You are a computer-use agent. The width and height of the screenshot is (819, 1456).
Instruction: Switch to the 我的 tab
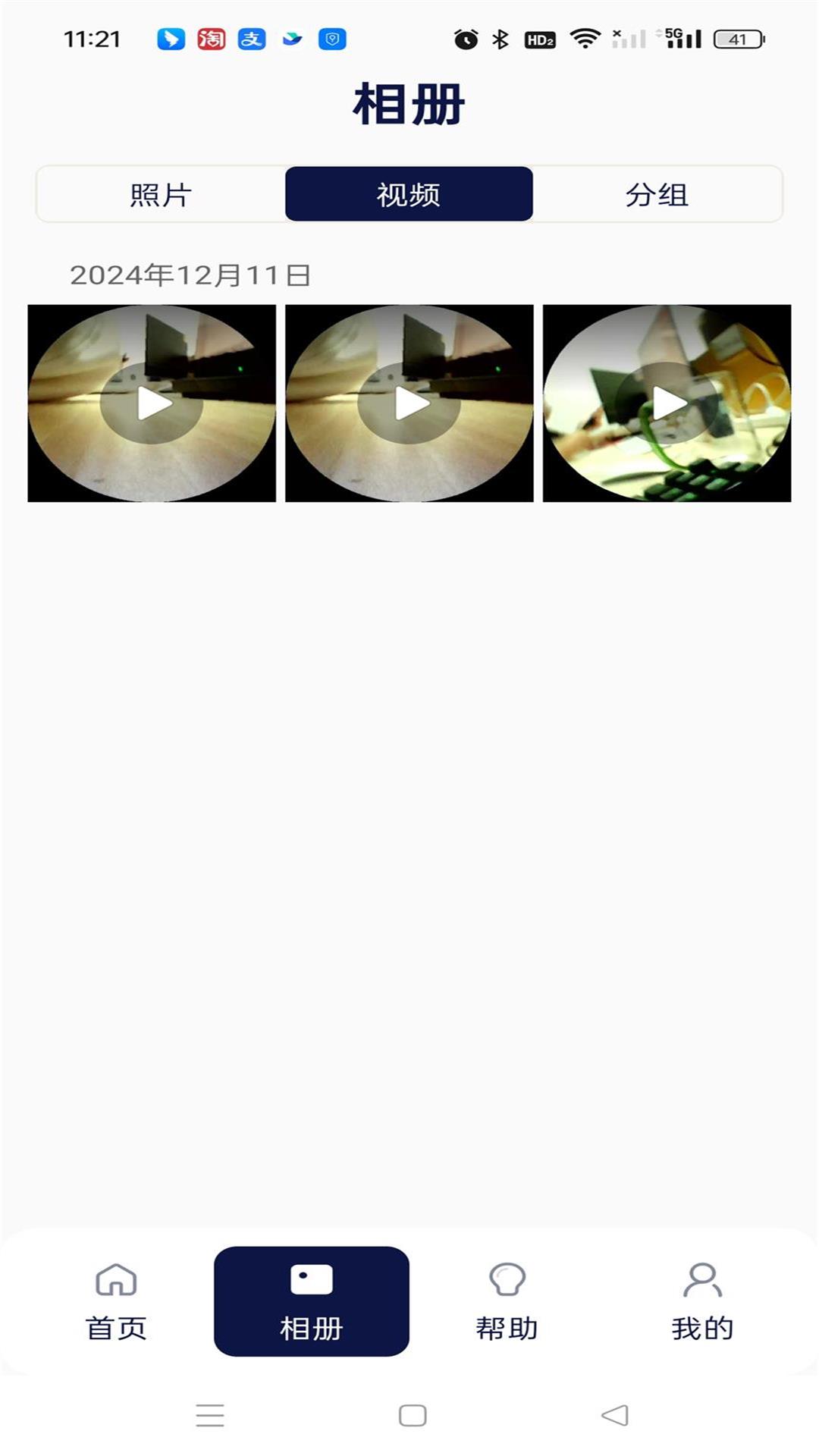[702, 1301]
